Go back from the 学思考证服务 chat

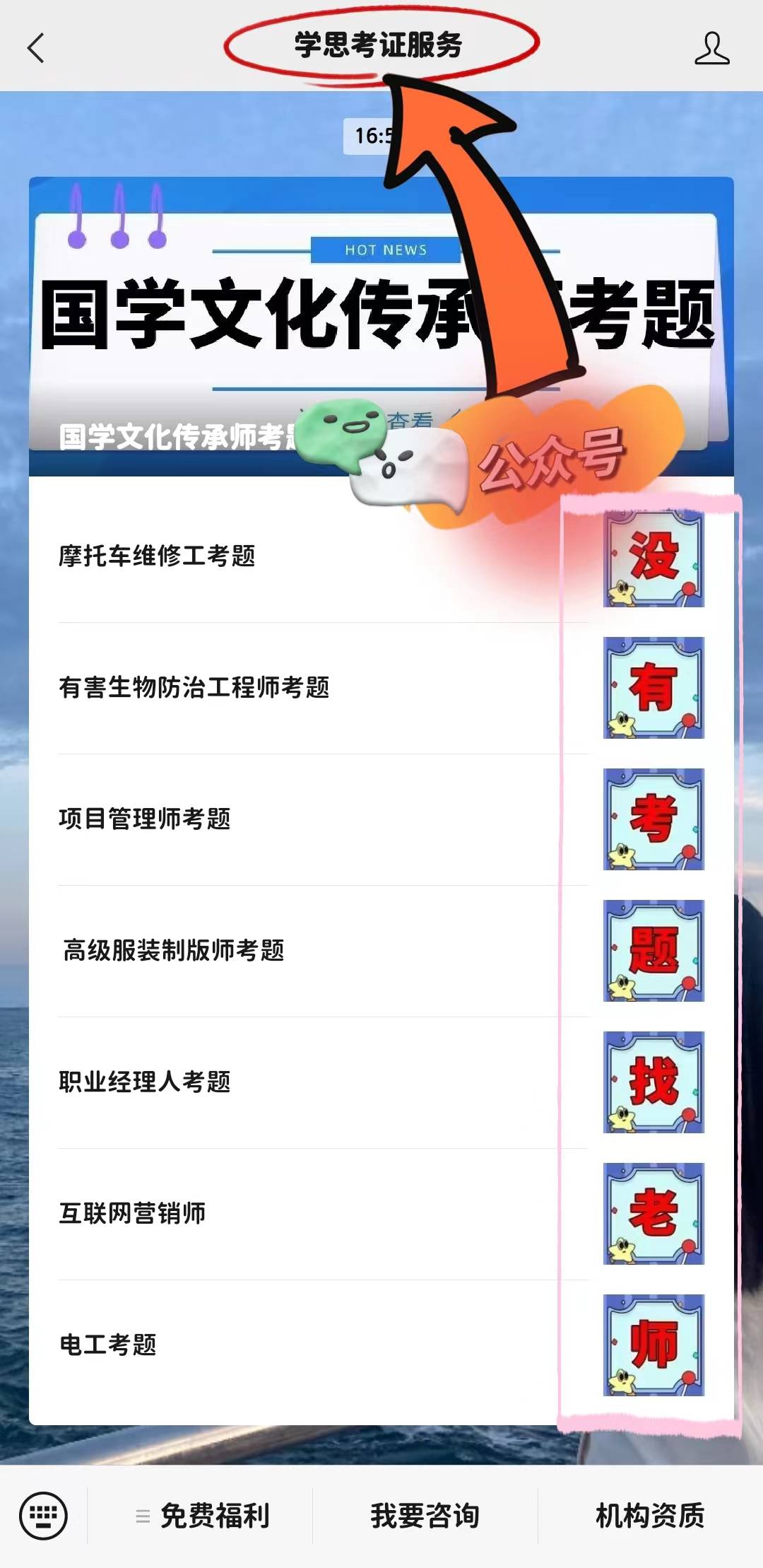coord(35,48)
